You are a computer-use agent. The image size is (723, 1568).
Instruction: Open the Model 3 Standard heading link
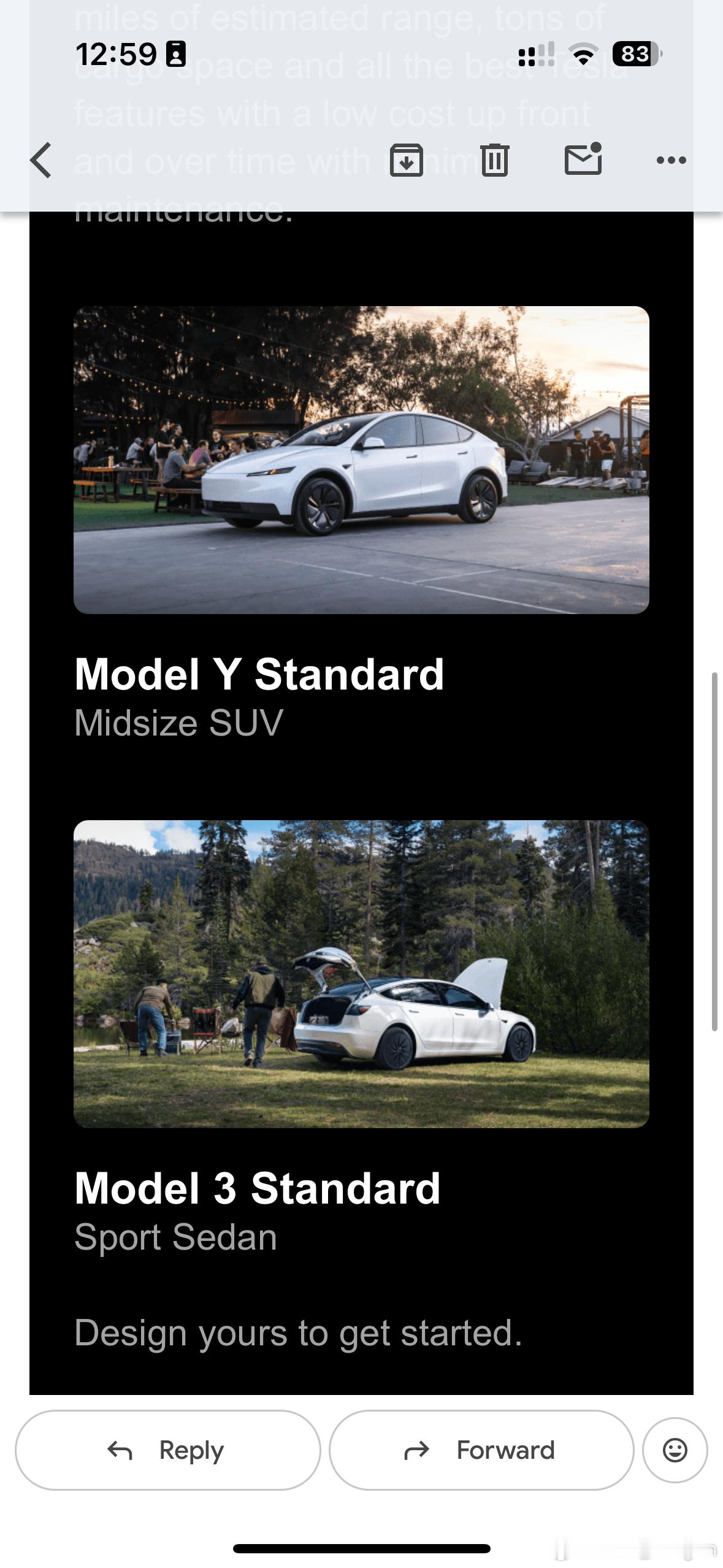[x=256, y=1186]
